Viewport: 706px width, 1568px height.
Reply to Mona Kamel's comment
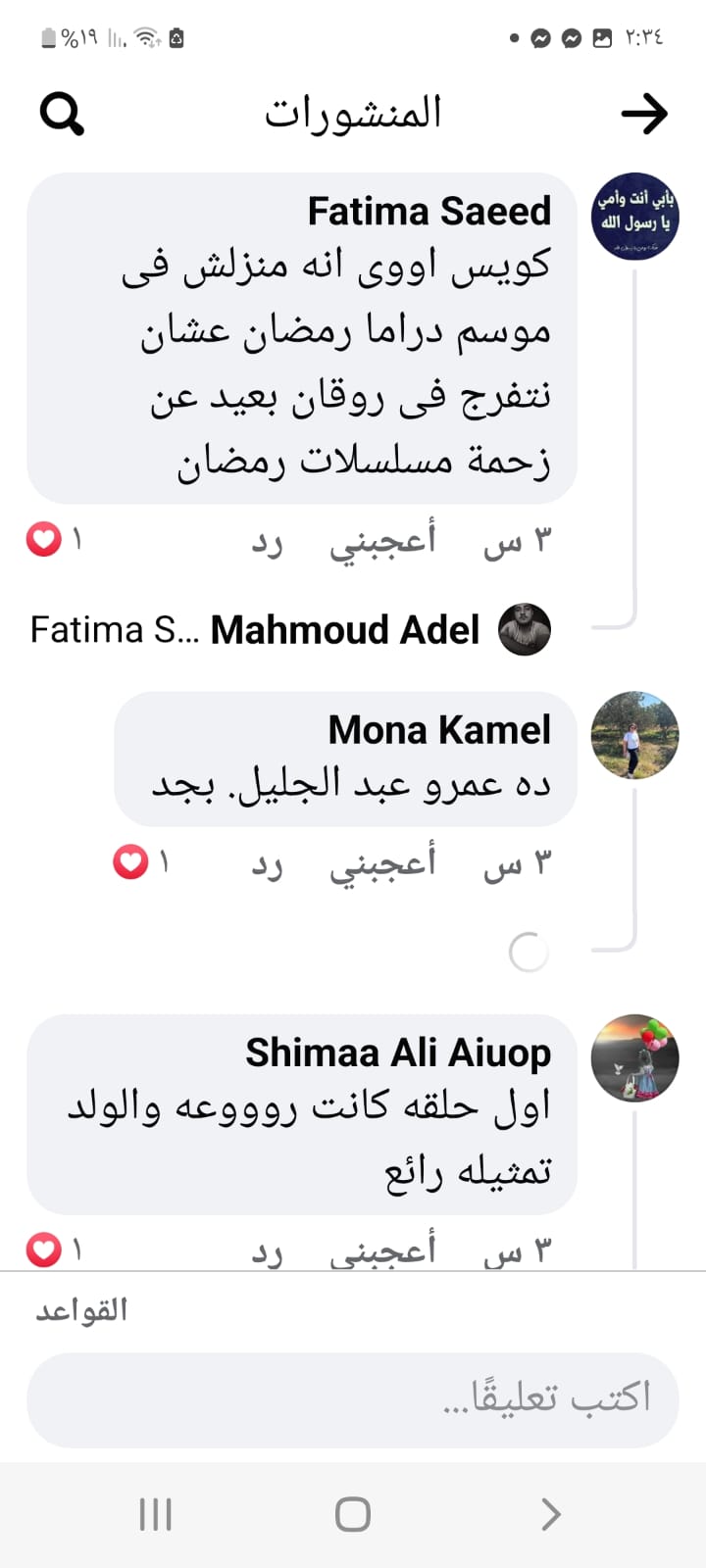pos(267,863)
